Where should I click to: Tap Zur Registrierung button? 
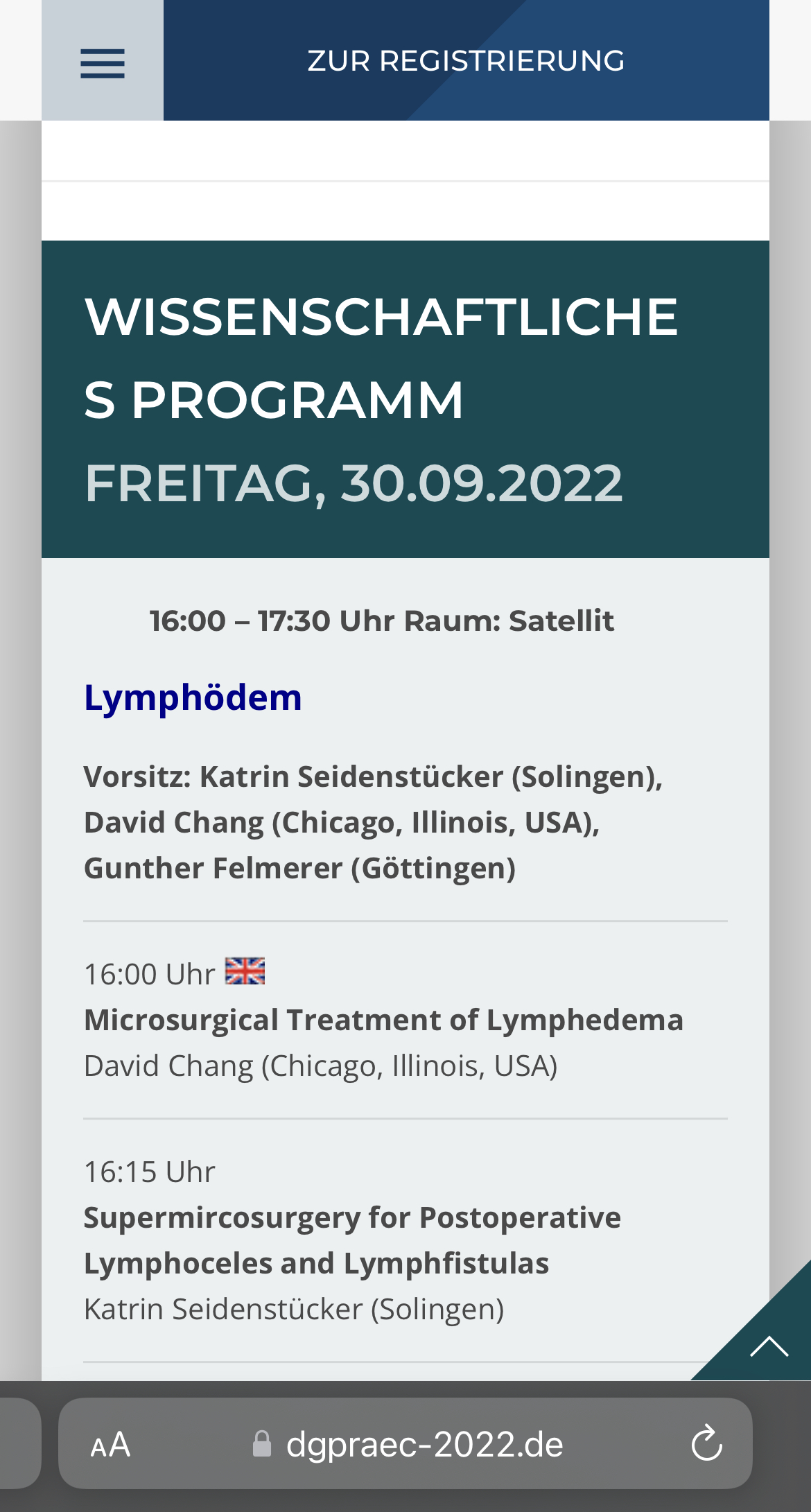pyautogui.click(x=466, y=61)
